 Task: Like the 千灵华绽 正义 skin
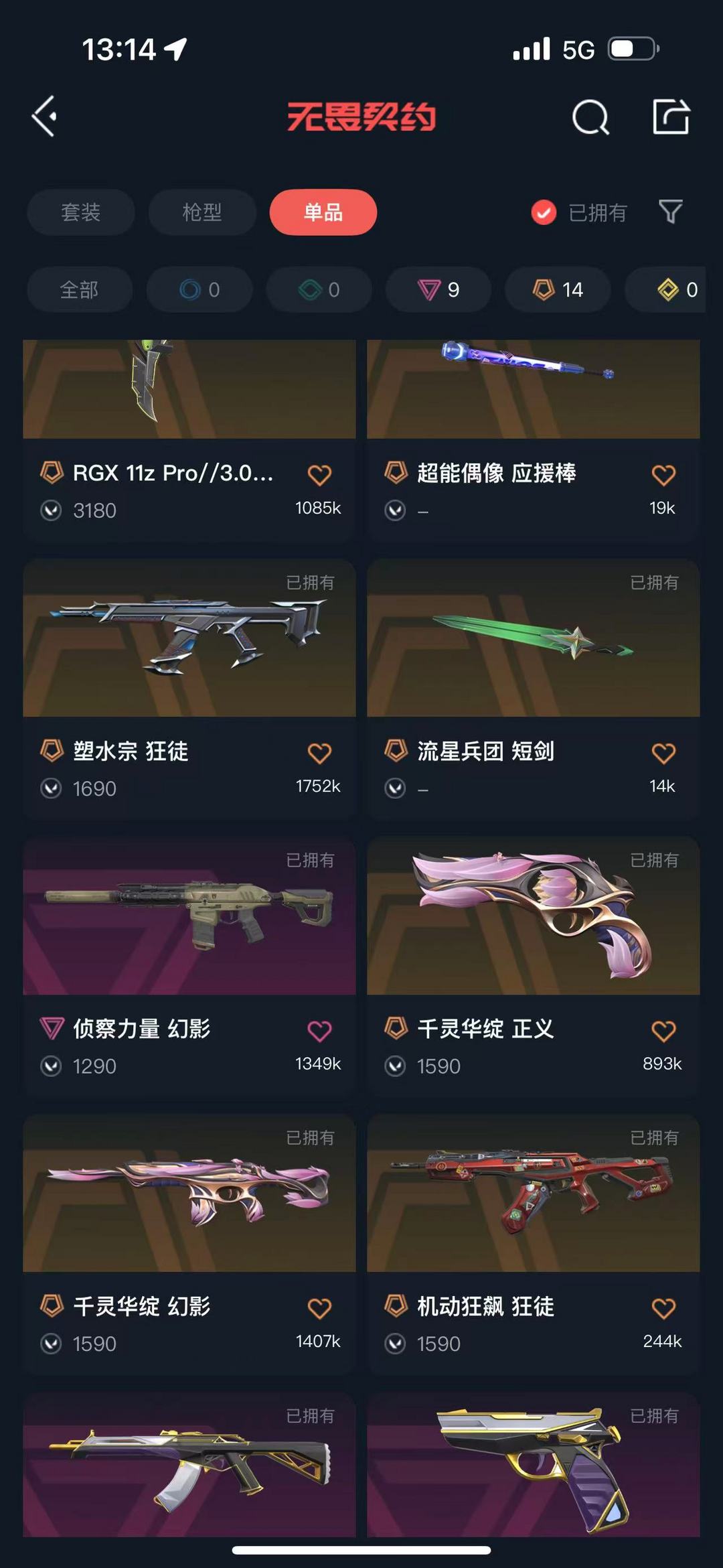point(663,1031)
